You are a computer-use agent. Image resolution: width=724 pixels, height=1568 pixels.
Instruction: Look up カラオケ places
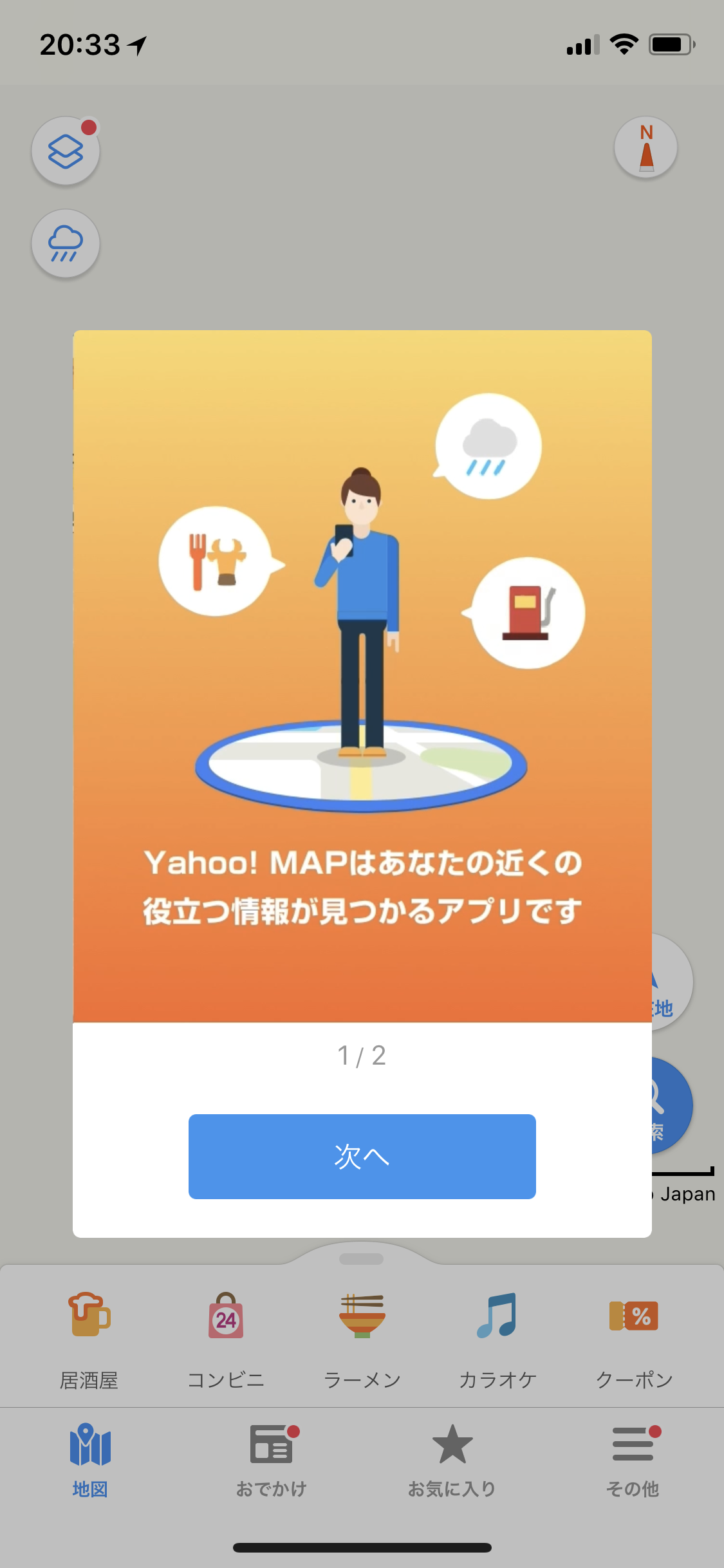coord(497,1339)
